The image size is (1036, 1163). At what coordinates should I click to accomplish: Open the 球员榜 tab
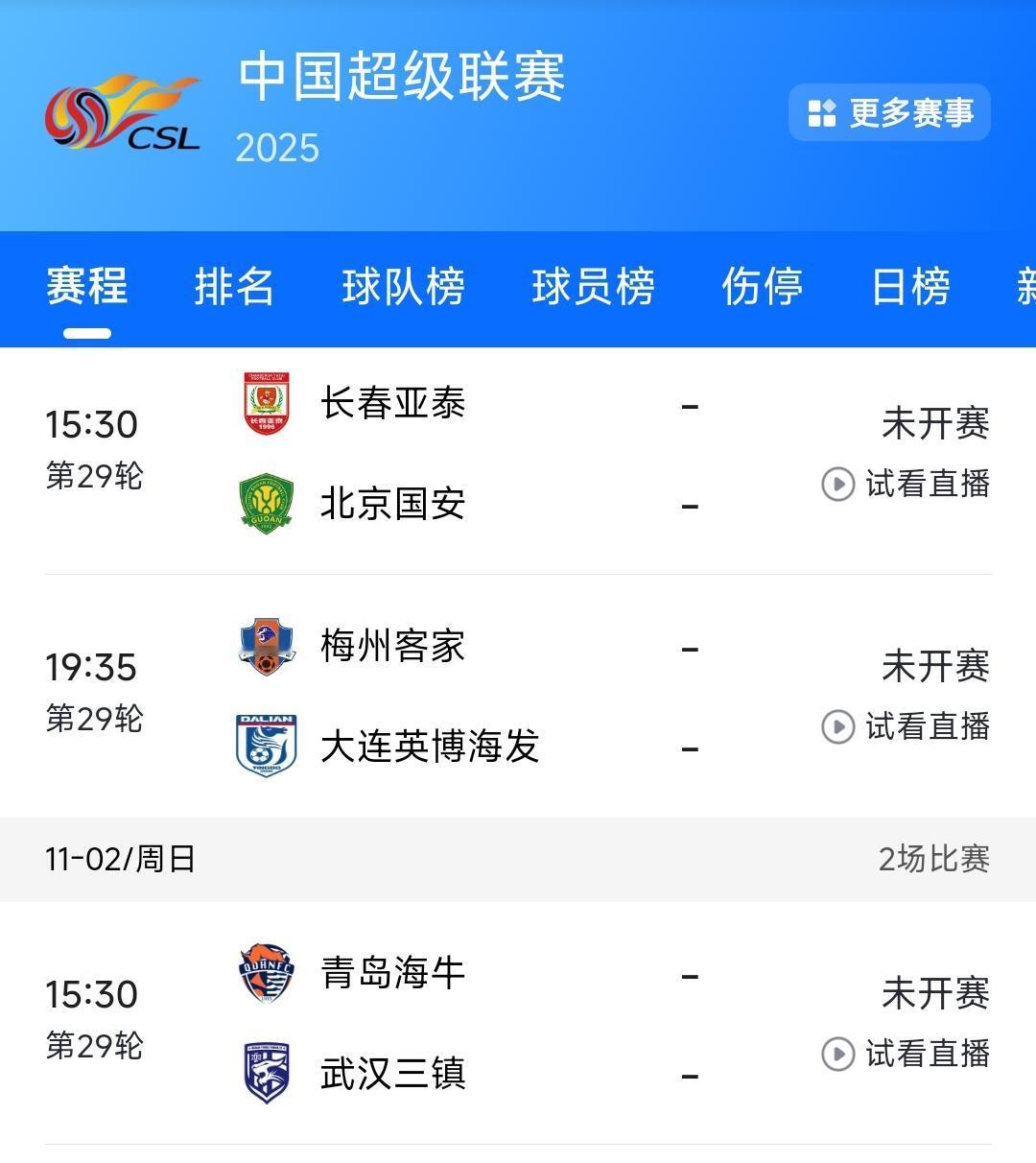tap(595, 287)
